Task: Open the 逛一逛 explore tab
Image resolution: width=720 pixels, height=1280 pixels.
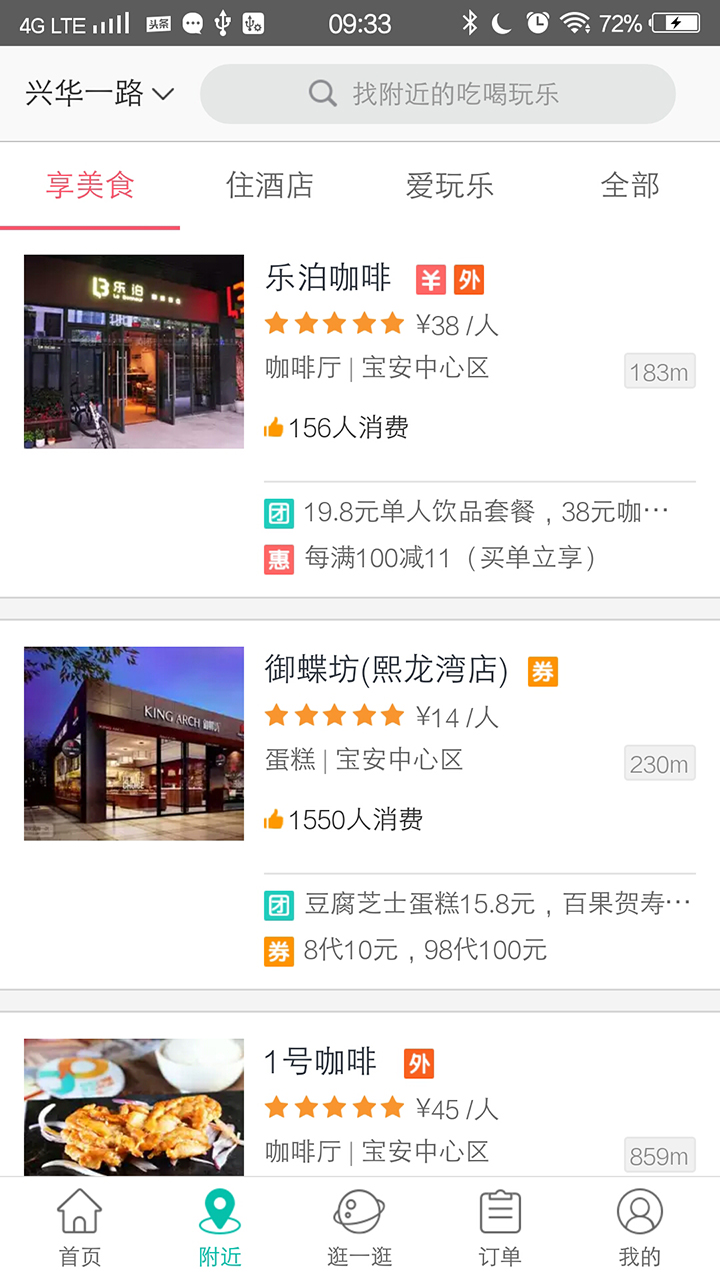Action: [x=360, y=1226]
